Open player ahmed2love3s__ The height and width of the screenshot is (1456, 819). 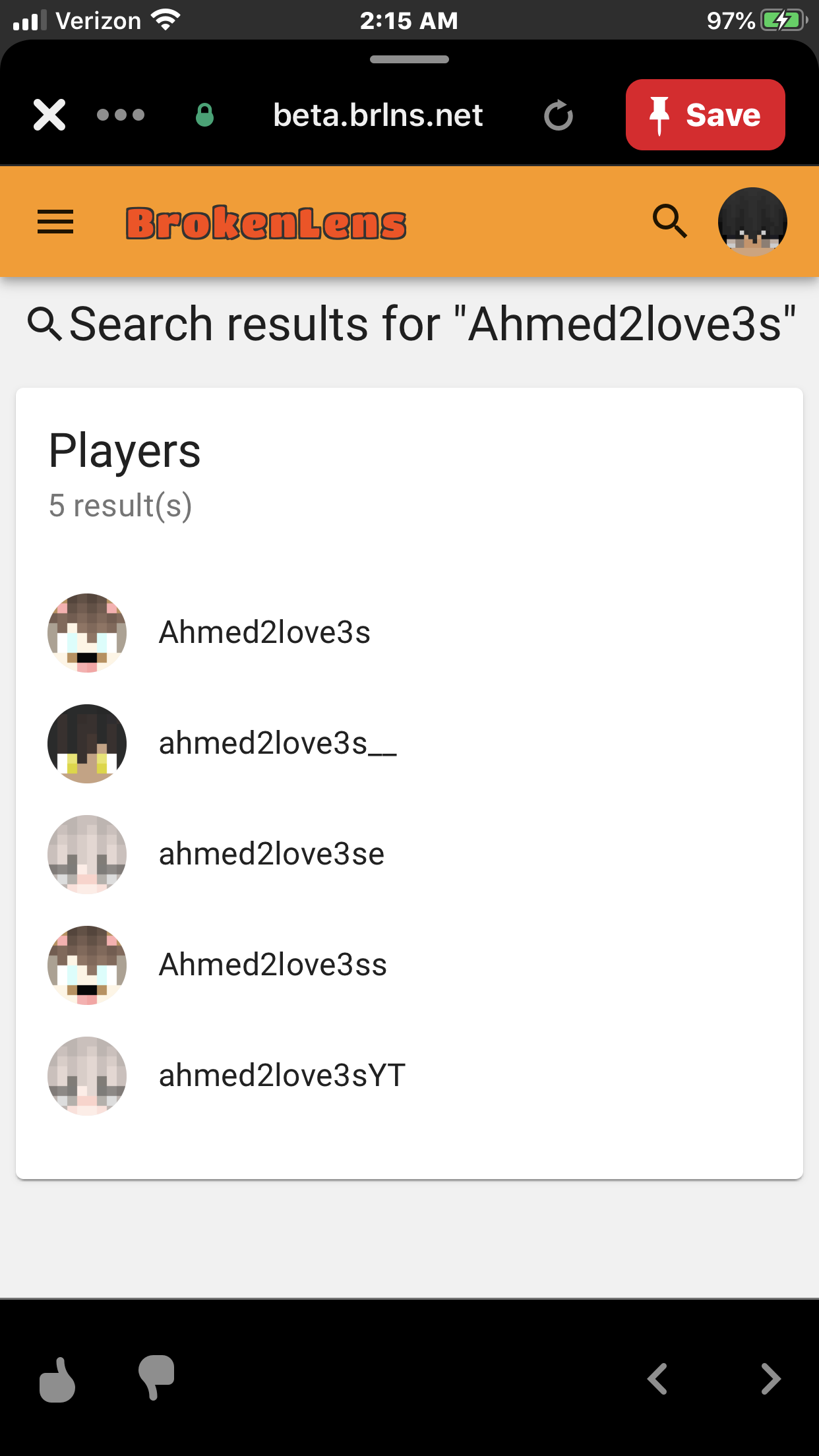(x=409, y=743)
